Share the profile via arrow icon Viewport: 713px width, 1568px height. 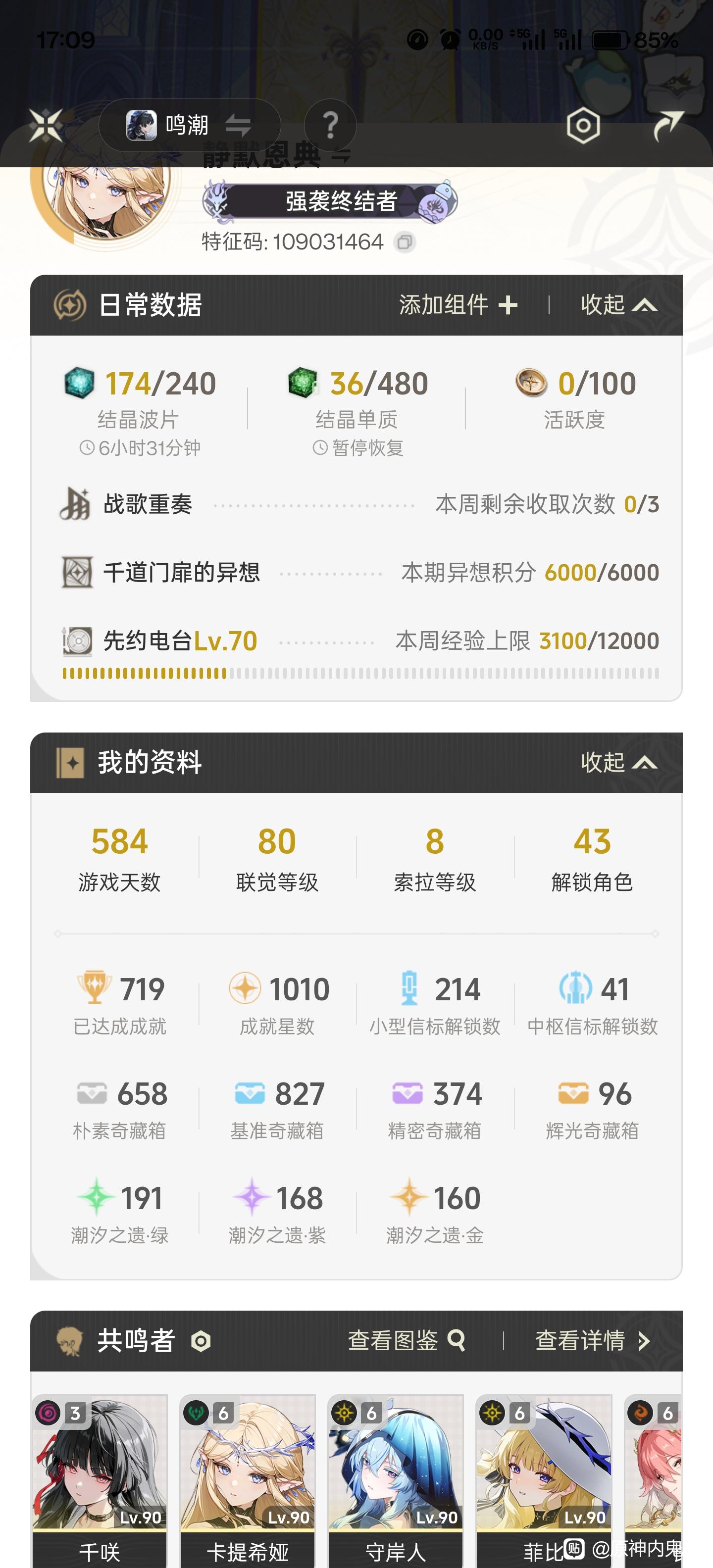pos(668,126)
